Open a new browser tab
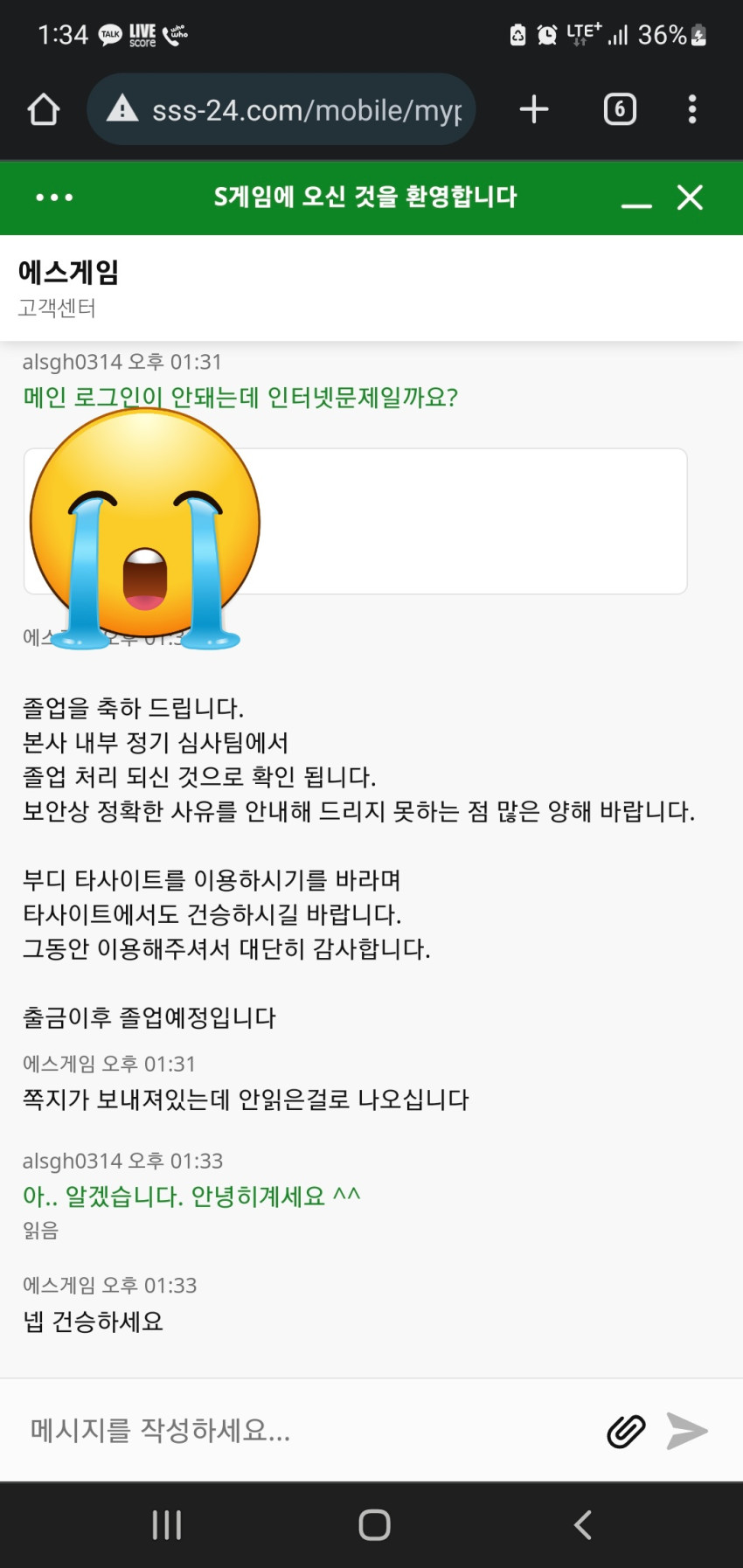Image resolution: width=743 pixels, height=1568 pixels. tap(534, 109)
